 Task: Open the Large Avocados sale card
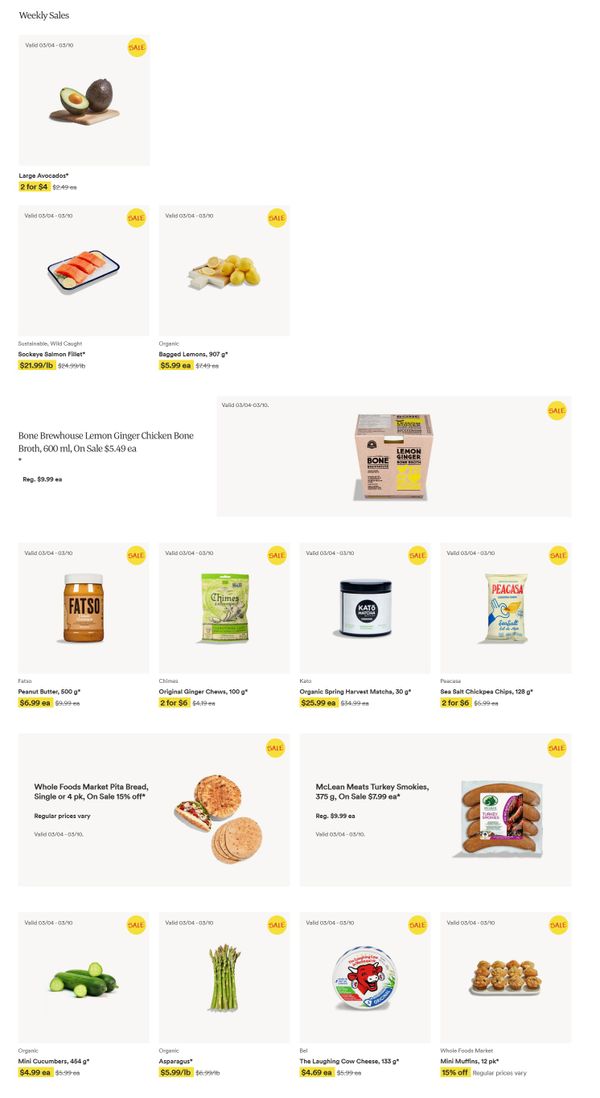click(x=84, y=101)
